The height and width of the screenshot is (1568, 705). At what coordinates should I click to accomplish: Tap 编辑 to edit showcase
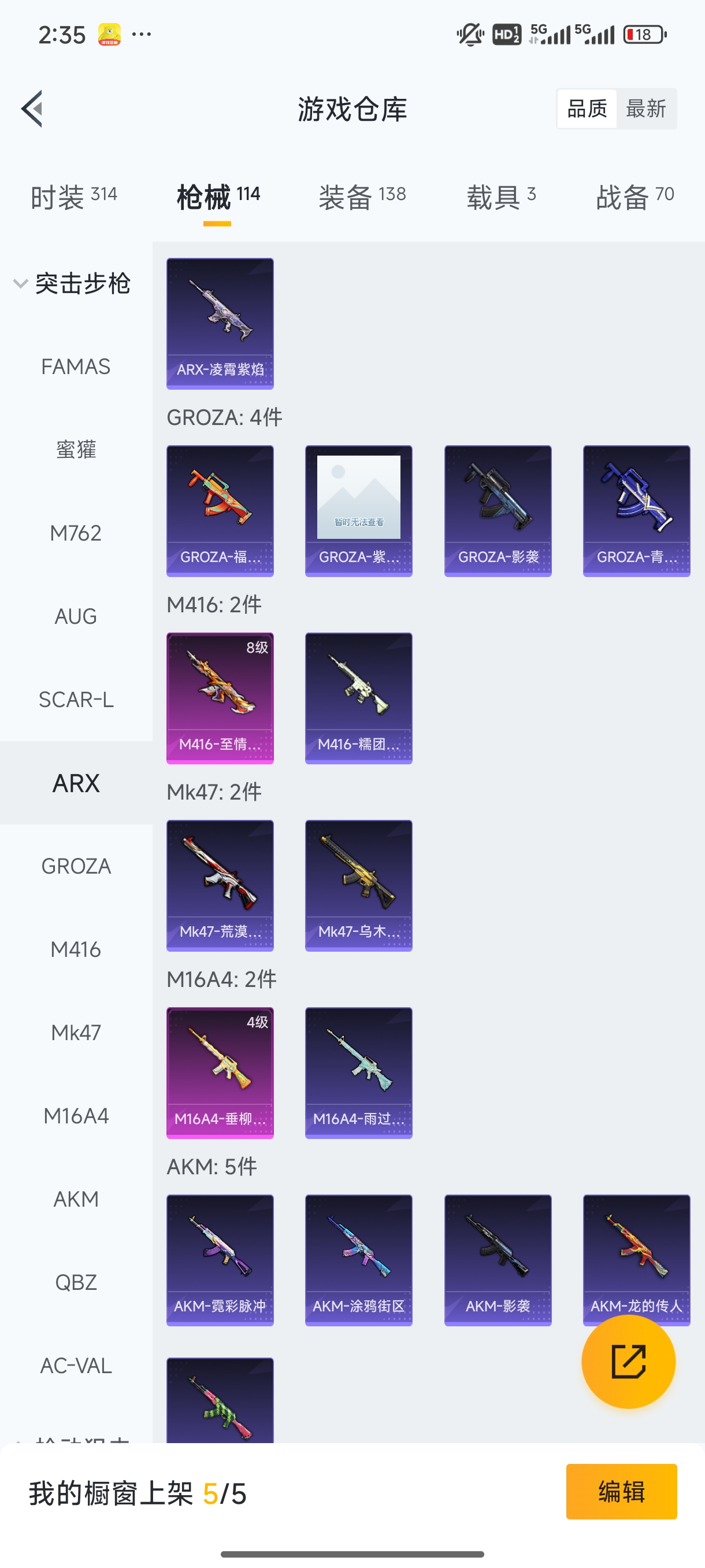tap(621, 1491)
